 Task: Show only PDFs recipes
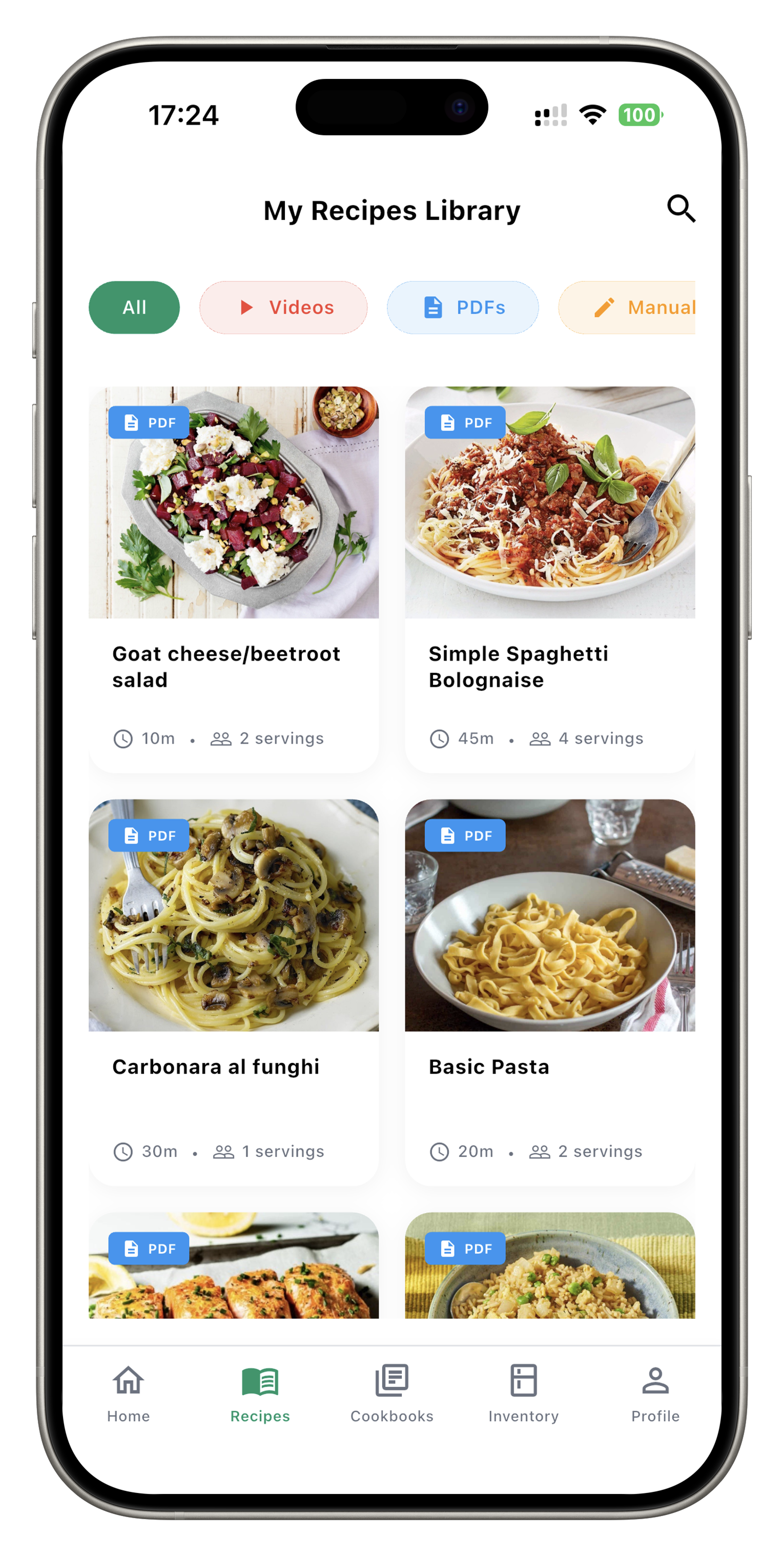pyautogui.click(x=463, y=308)
